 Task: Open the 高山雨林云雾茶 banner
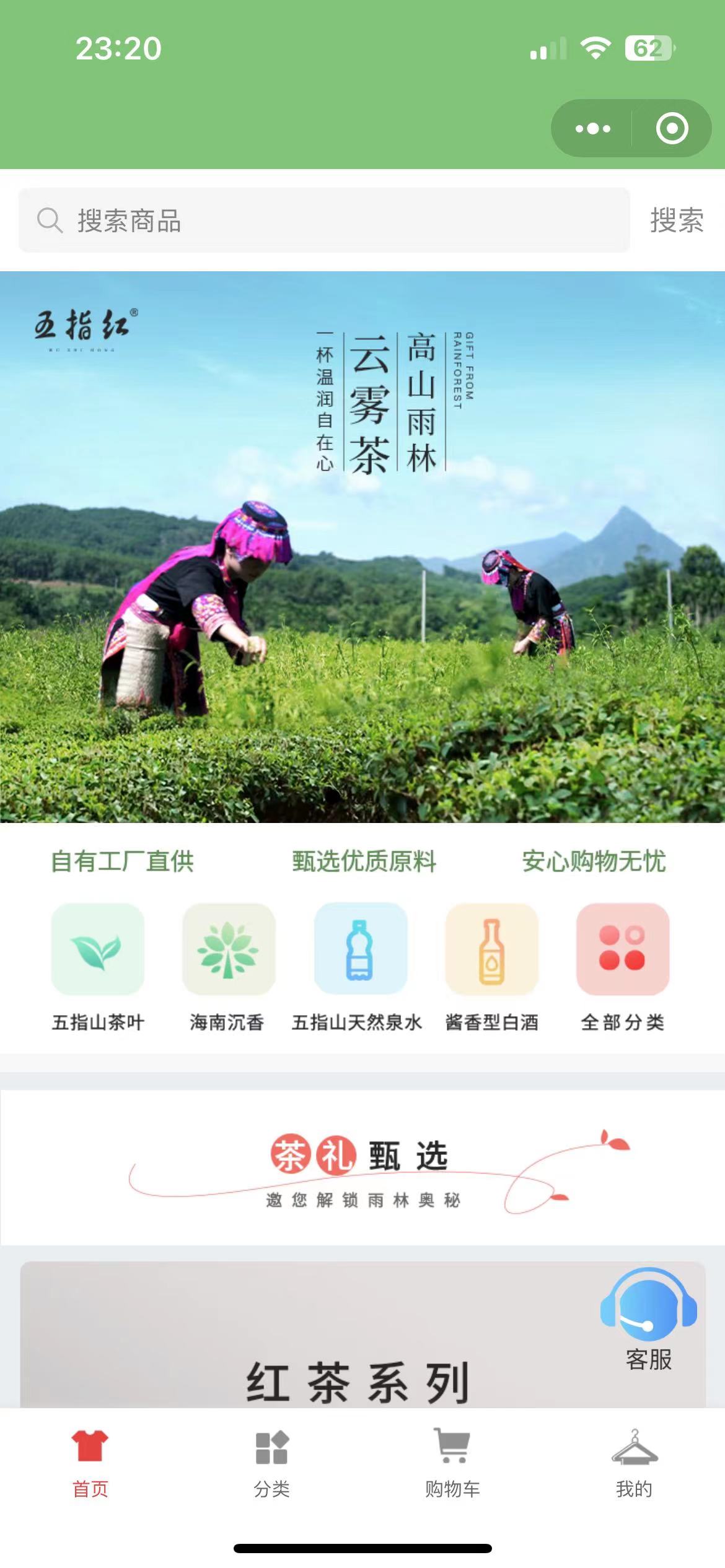tap(362, 547)
